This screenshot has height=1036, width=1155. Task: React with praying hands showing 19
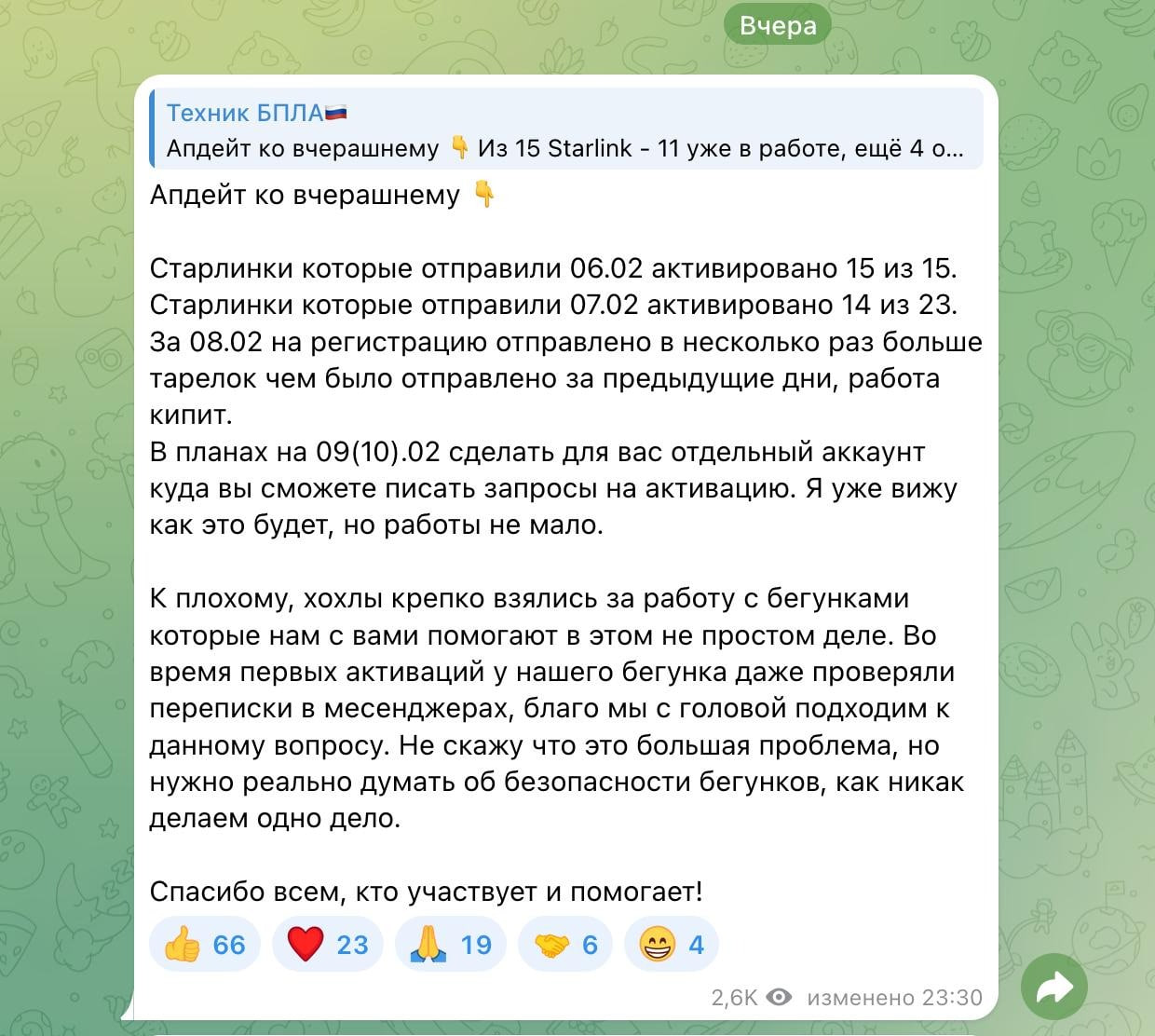pyautogui.click(x=450, y=945)
